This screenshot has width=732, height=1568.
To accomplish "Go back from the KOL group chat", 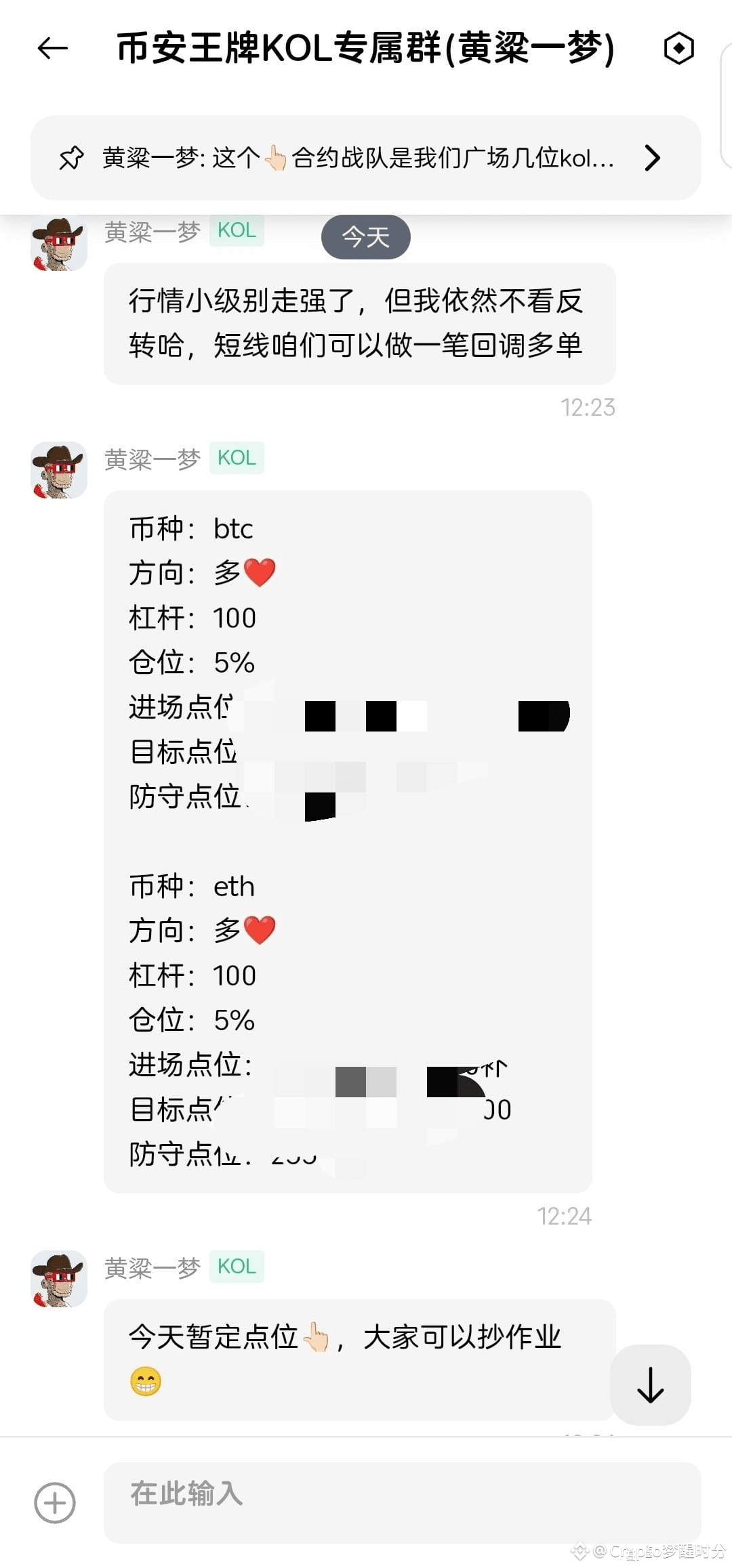I will point(52,48).
